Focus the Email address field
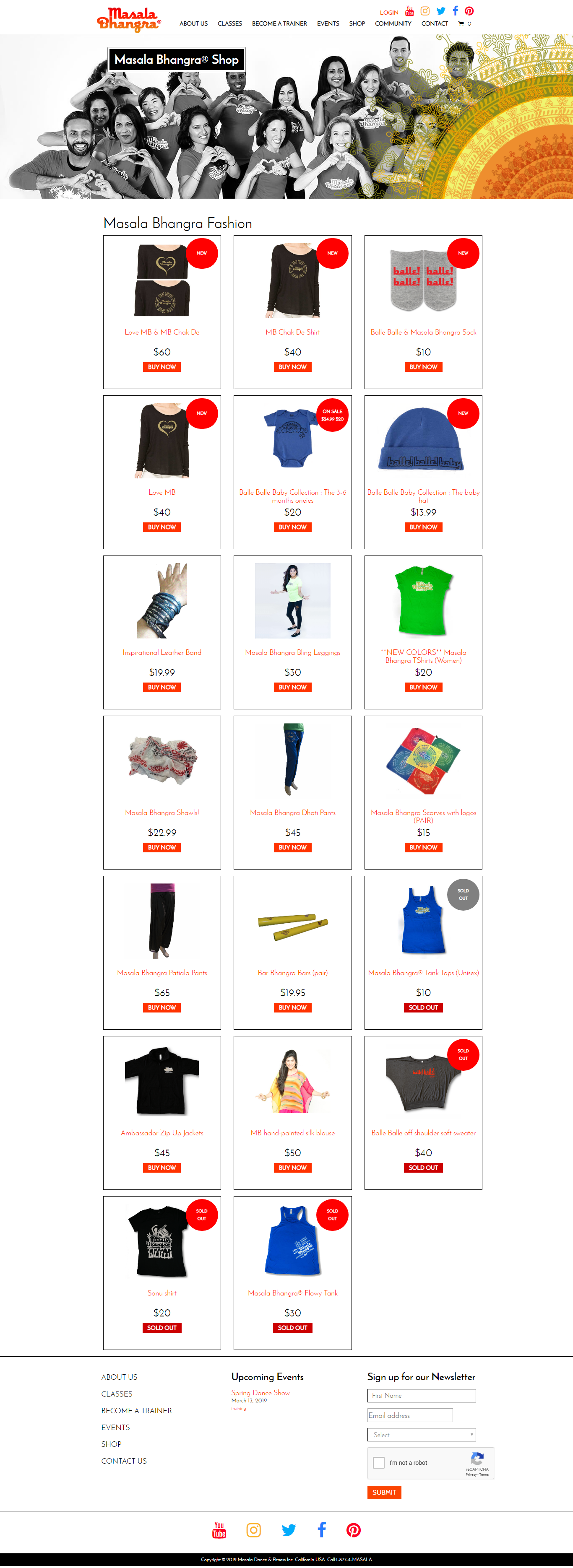Viewport: 573px width, 1568px height. [x=410, y=1415]
